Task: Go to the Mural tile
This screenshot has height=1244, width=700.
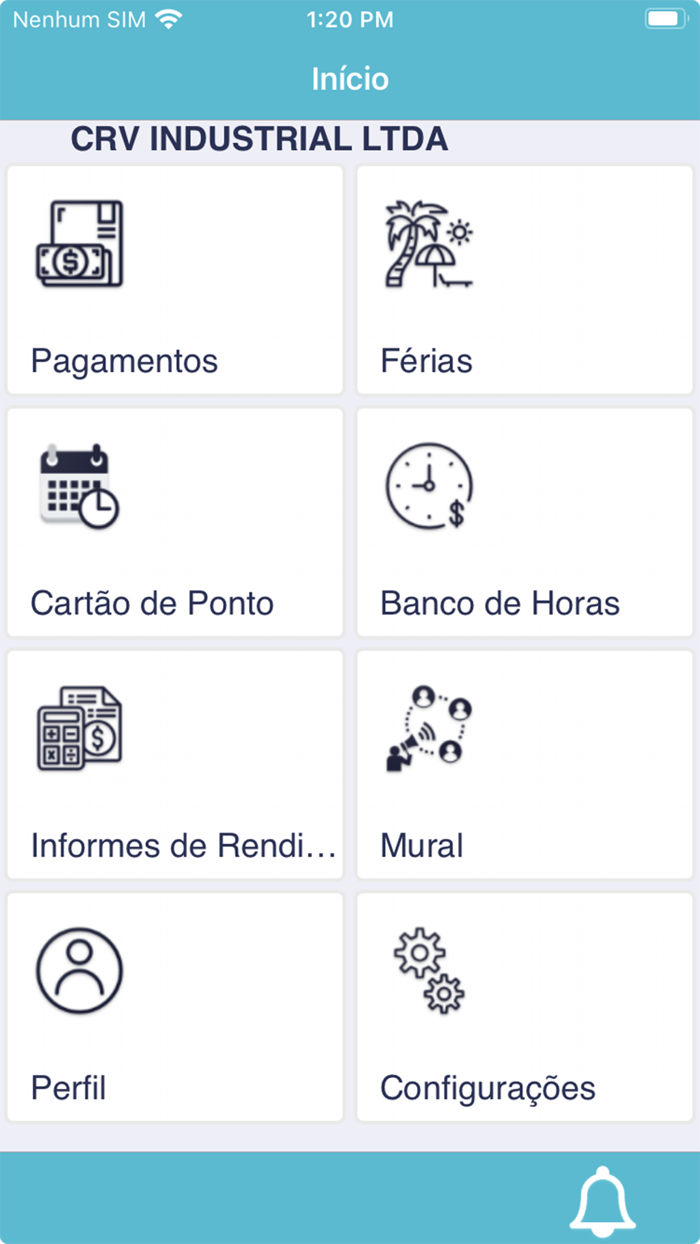Action: (x=525, y=765)
